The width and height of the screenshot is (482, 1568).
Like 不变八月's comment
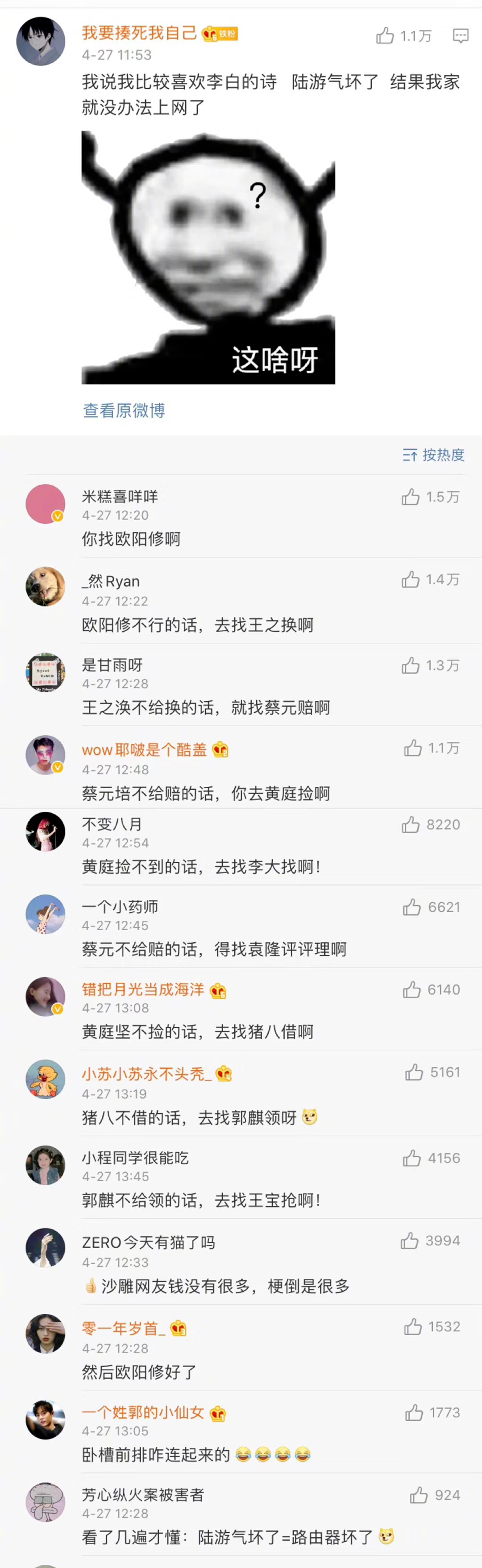411,825
